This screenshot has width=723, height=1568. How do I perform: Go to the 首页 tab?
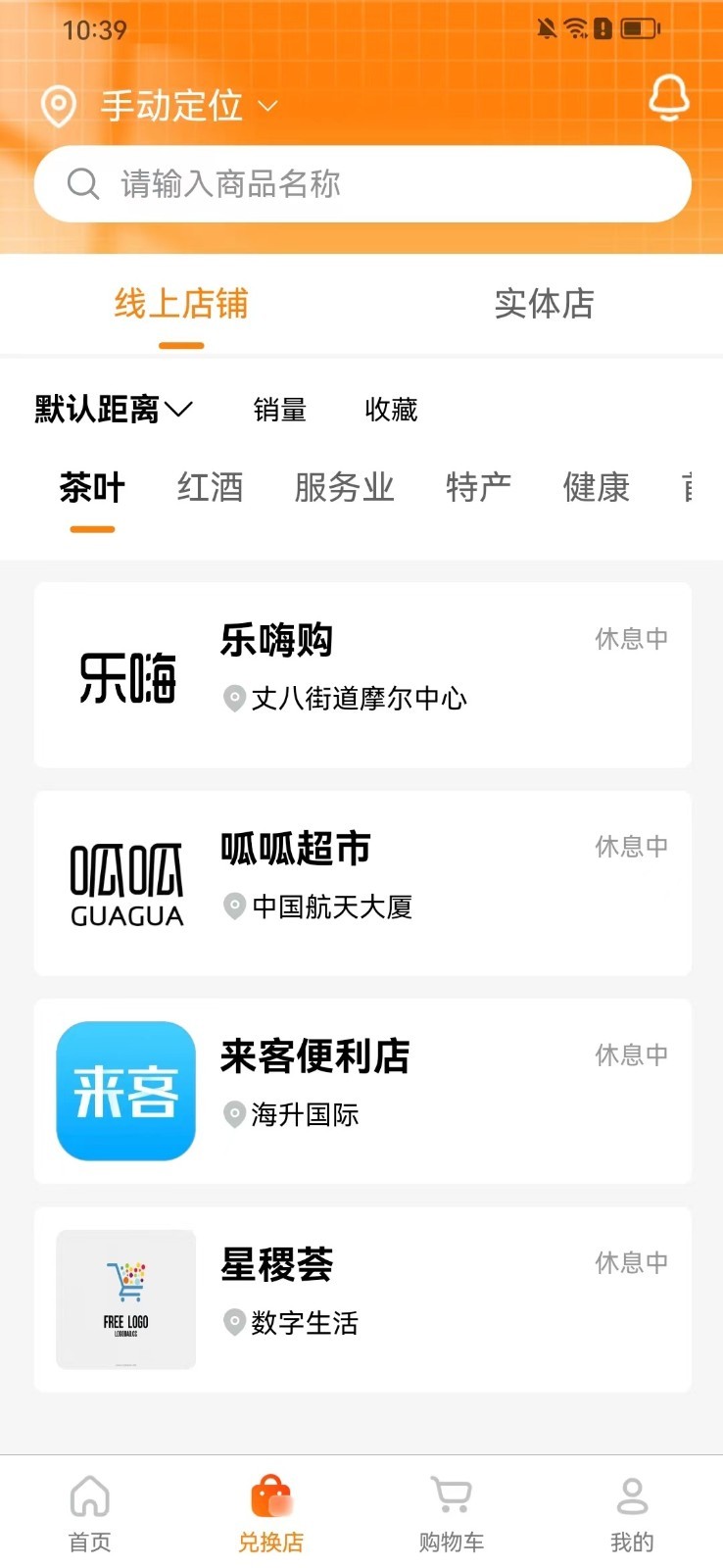[90, 1513]
